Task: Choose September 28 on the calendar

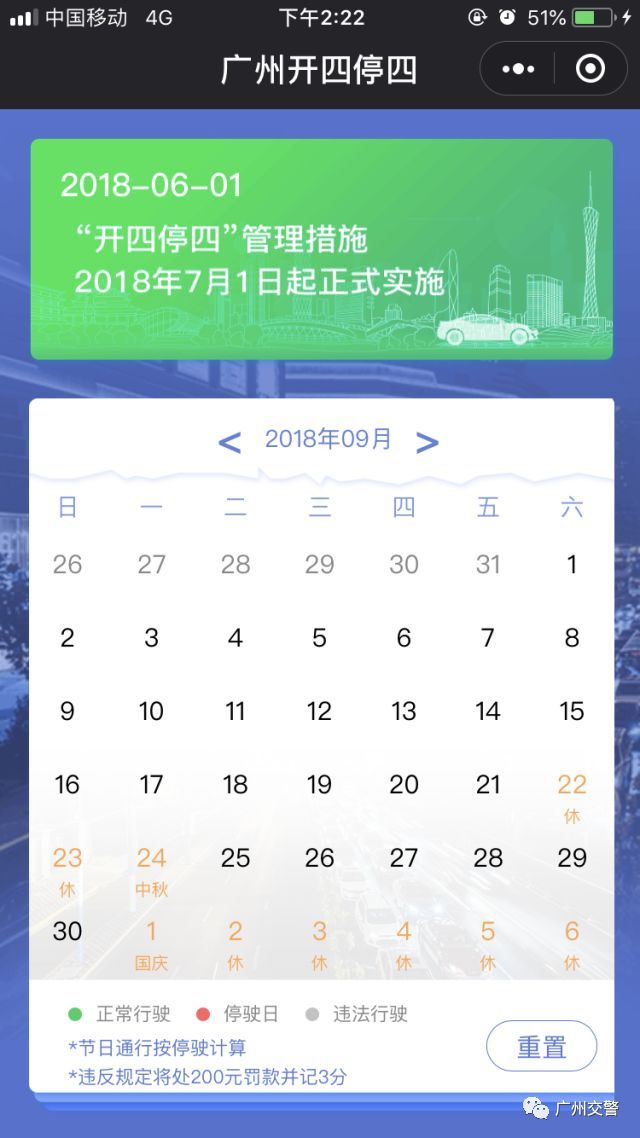Action: click(488, 858)
